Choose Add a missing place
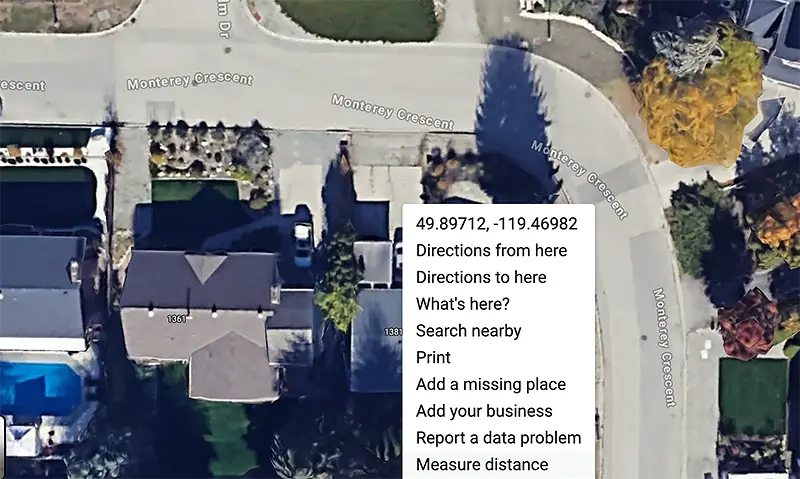Image resolution: width=800 pixels, height=479 pixels. coord(490,384)
